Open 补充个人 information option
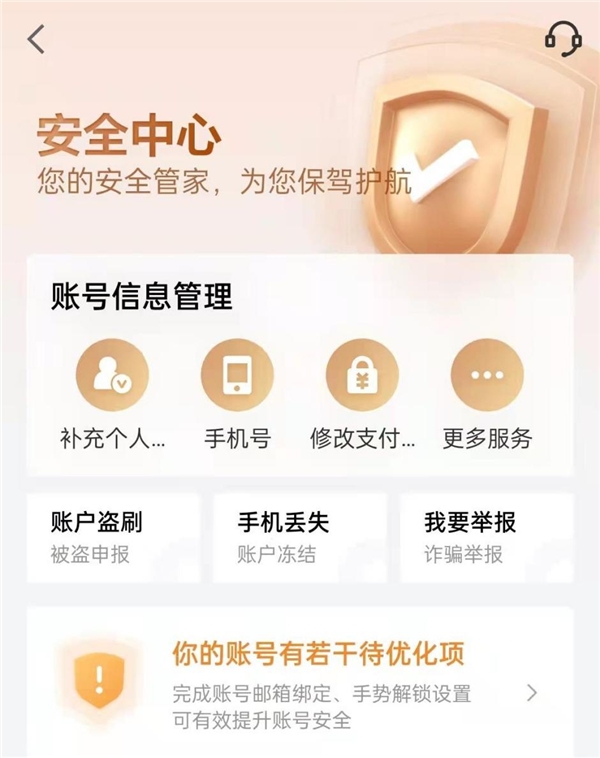The height and width of the screenshot is (758, 600). tap(112, 394)
